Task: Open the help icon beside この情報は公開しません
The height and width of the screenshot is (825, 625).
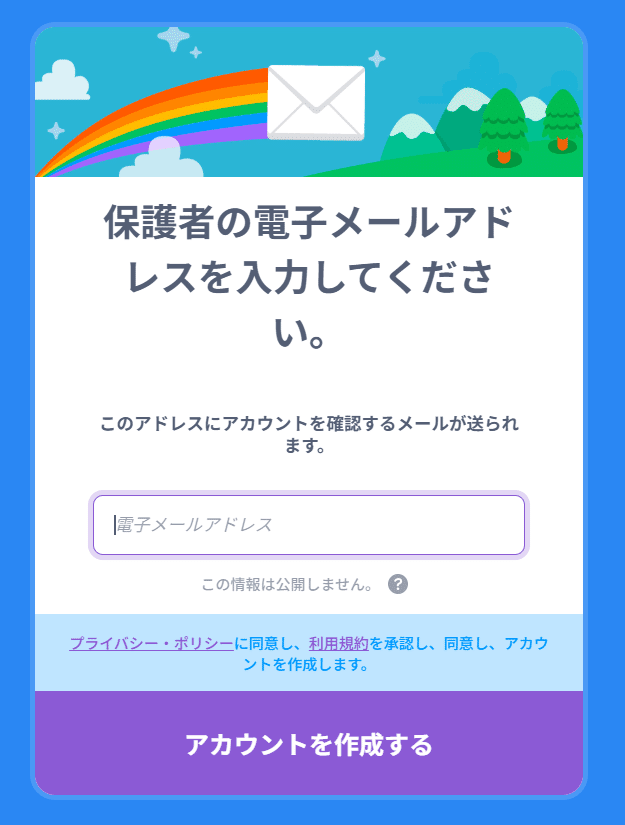Action: coord(398,584)
